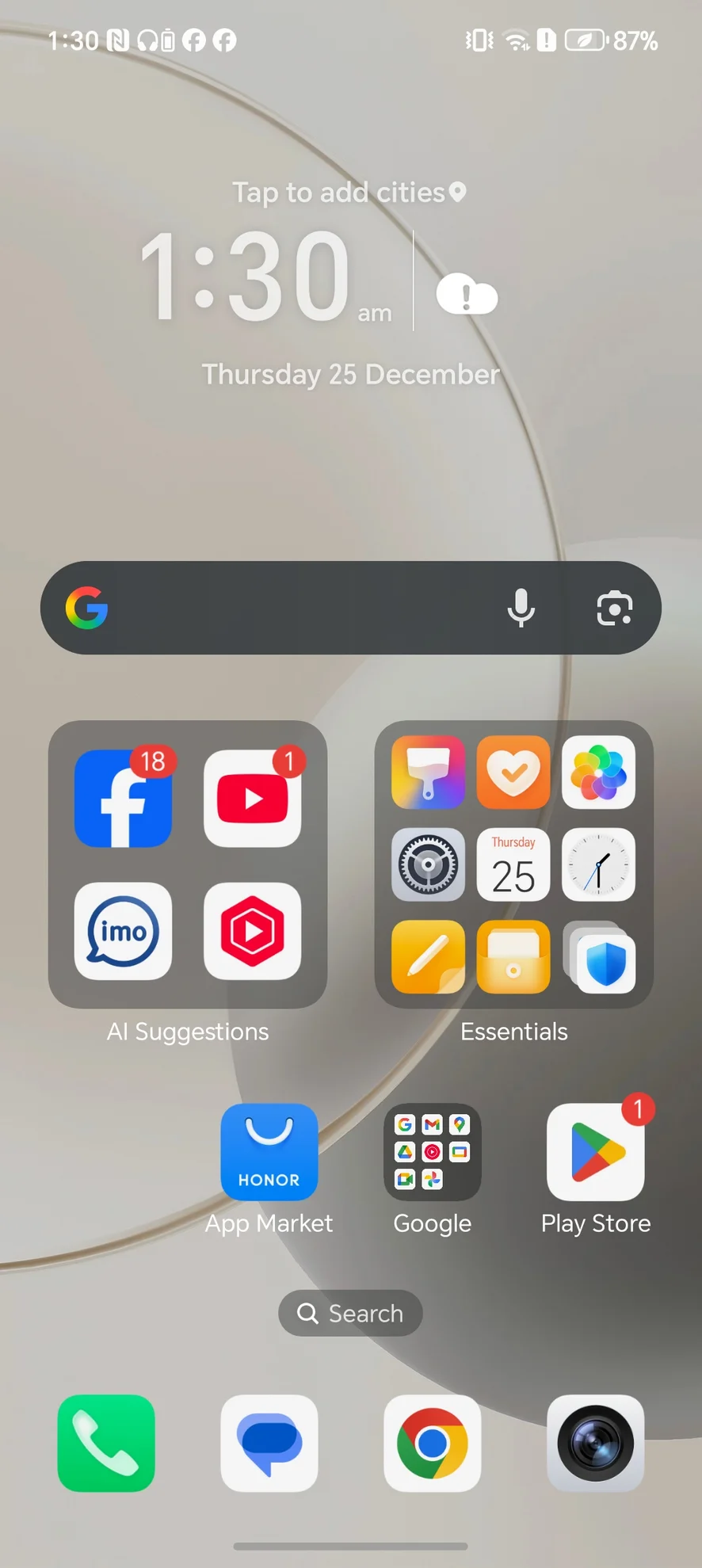702x1568 pixels.
Task: Launch the Themes paintbrush app
Action: (428, 772)
